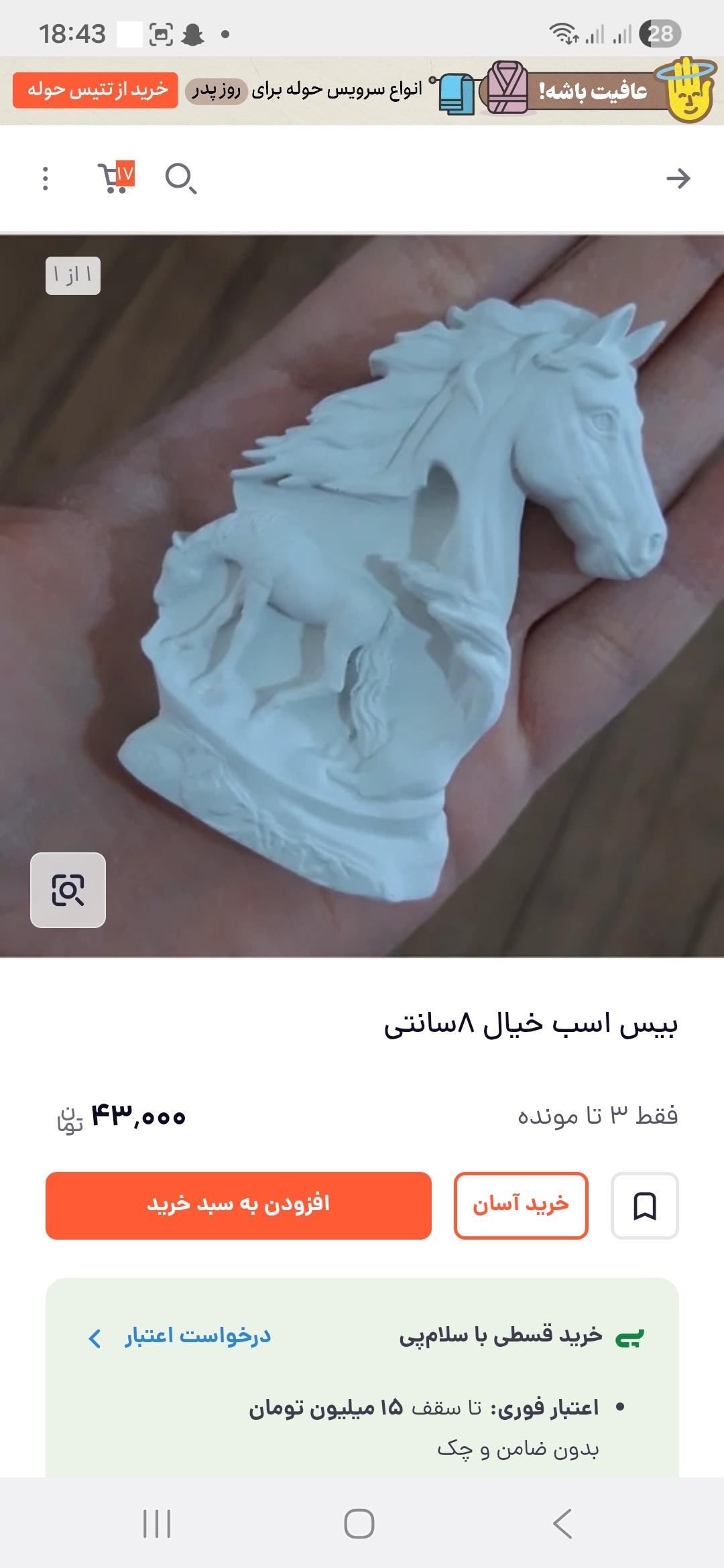Open the three-dot overflow menu
The width and height of the screenshot is (724, 1568).
(x=45, y=178)
